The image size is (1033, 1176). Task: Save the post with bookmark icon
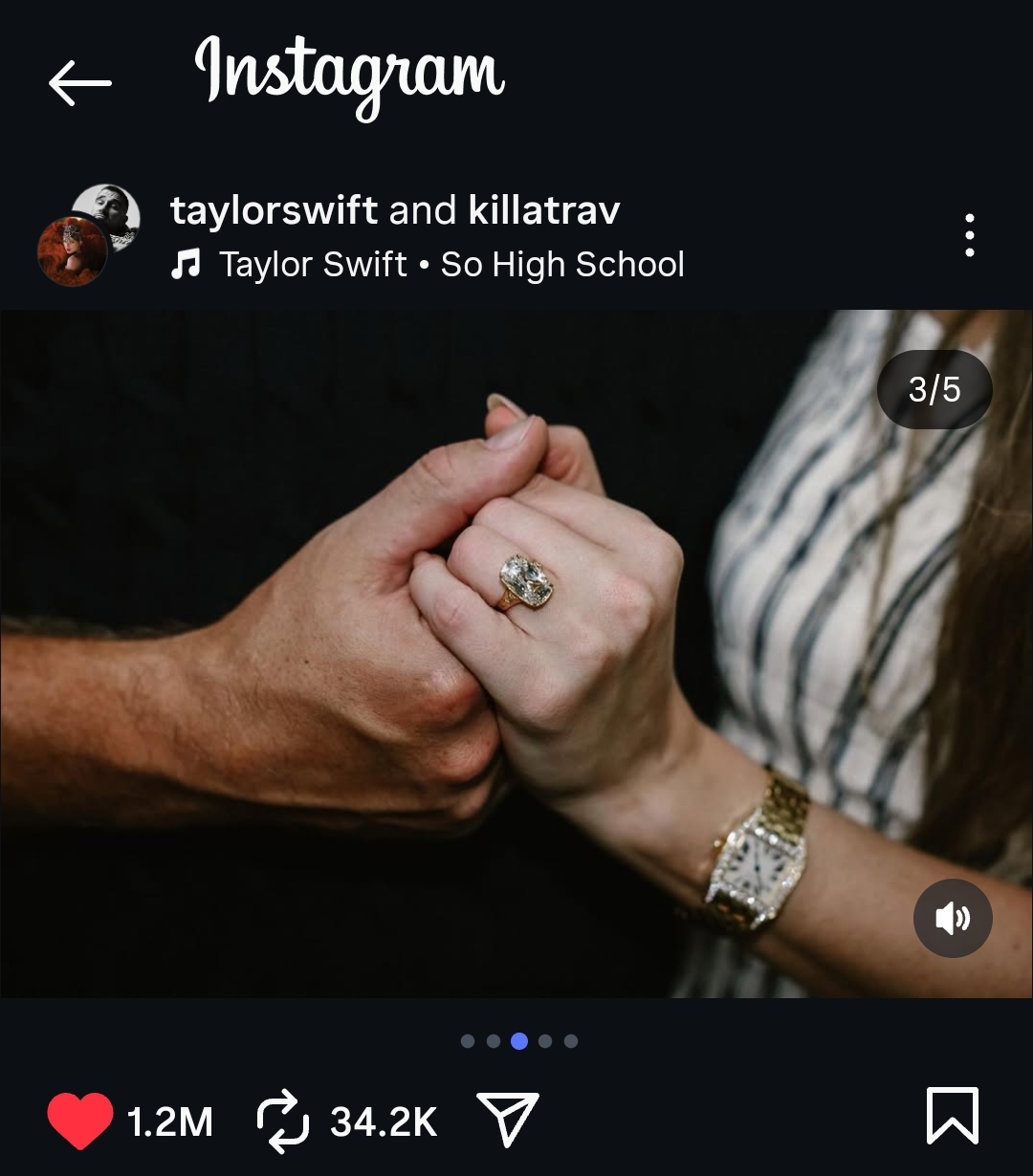(x=952, y=1116)
